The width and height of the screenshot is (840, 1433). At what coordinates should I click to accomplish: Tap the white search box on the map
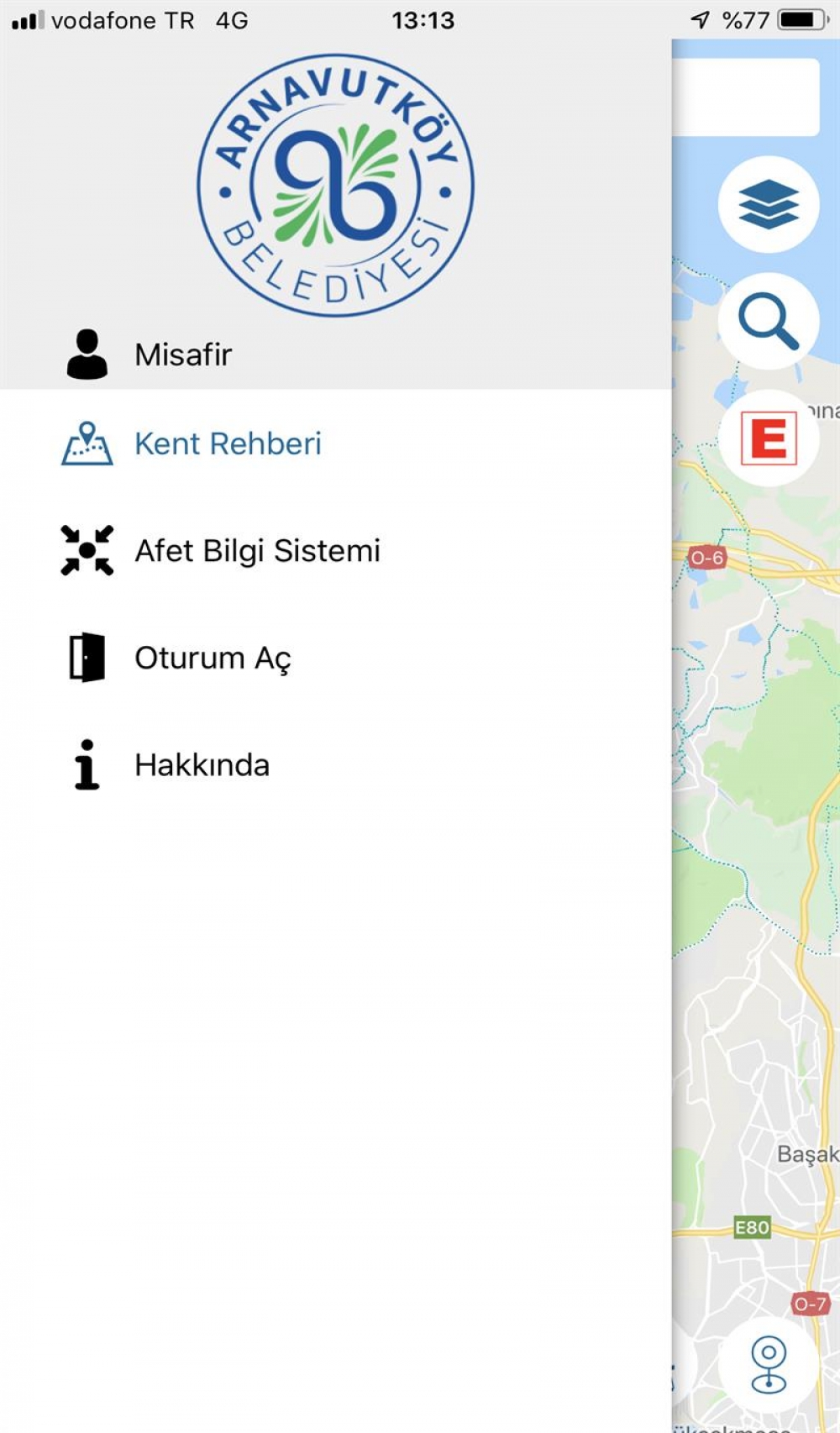746,97
